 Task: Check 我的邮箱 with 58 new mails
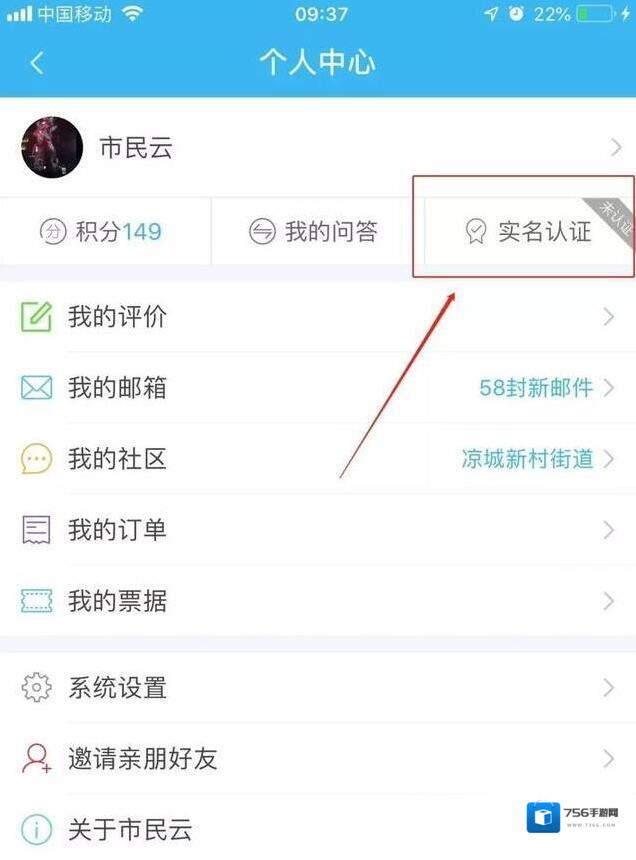[318, 388]
